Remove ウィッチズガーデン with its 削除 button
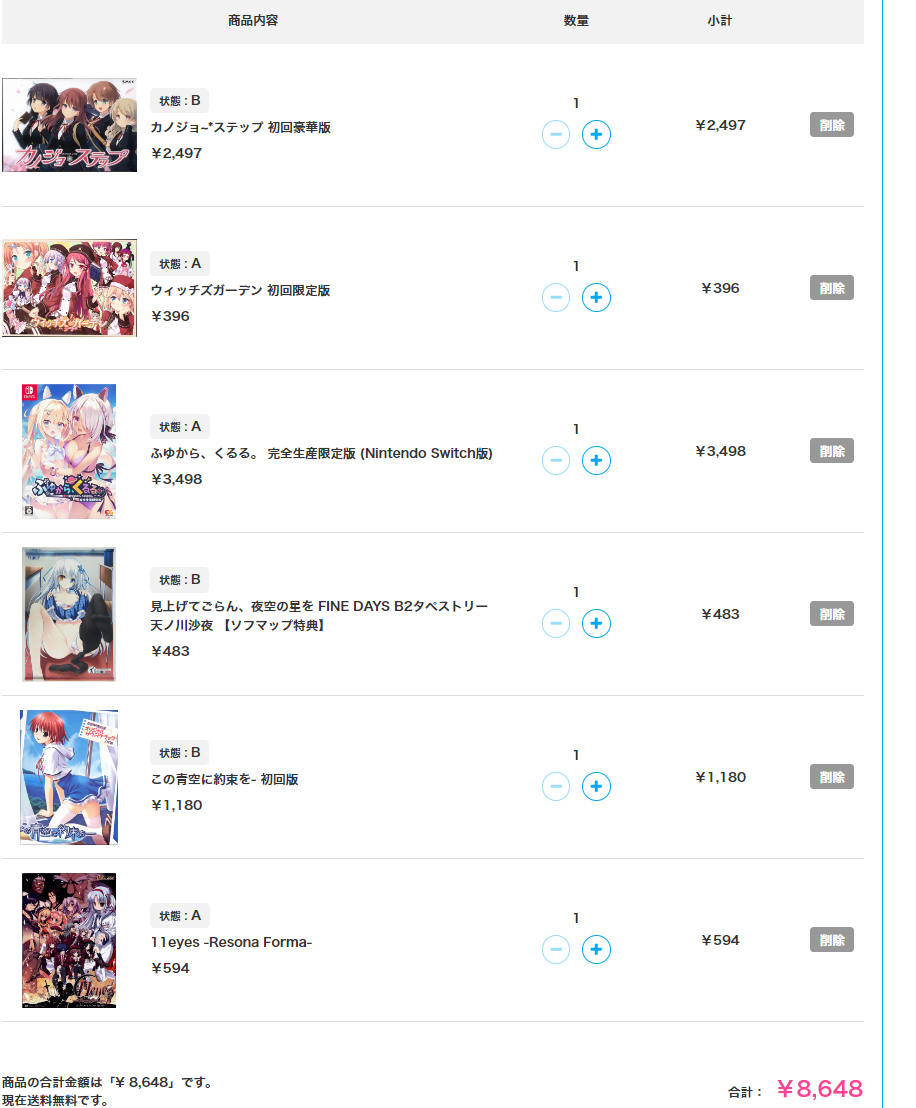 click(831, 288)
